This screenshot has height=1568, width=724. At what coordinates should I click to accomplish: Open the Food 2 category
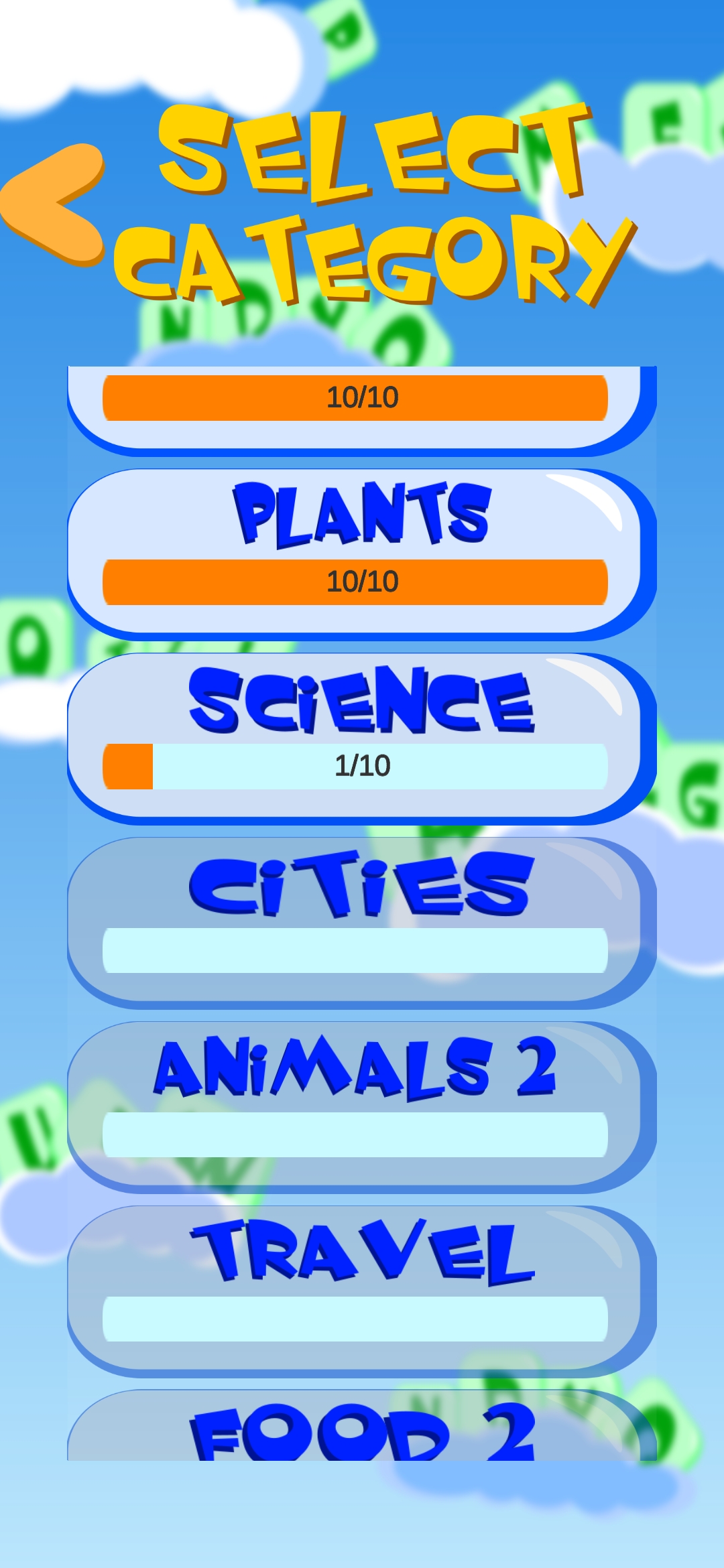(361, 1431)
